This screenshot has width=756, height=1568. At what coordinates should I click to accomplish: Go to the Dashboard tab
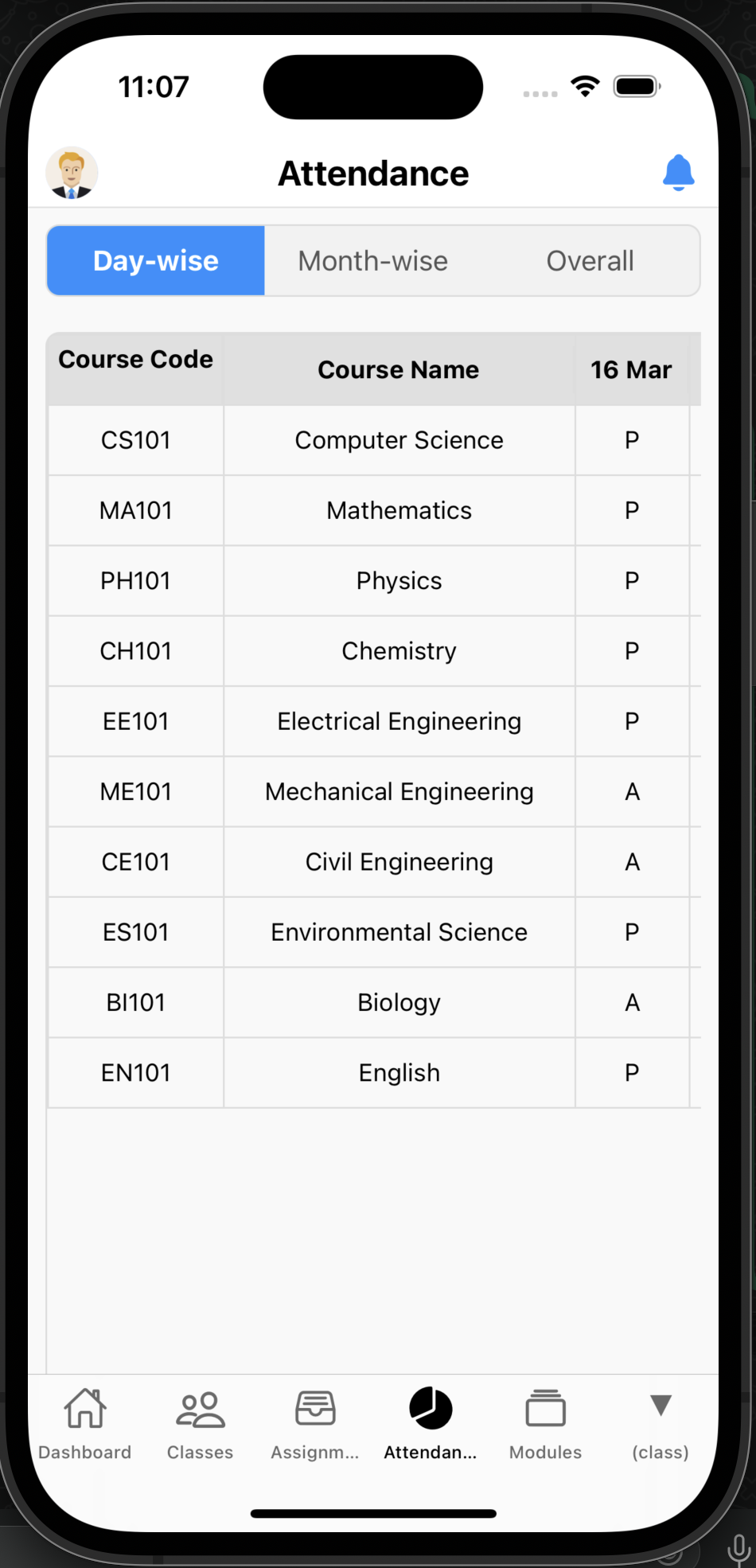point(85,1423)
